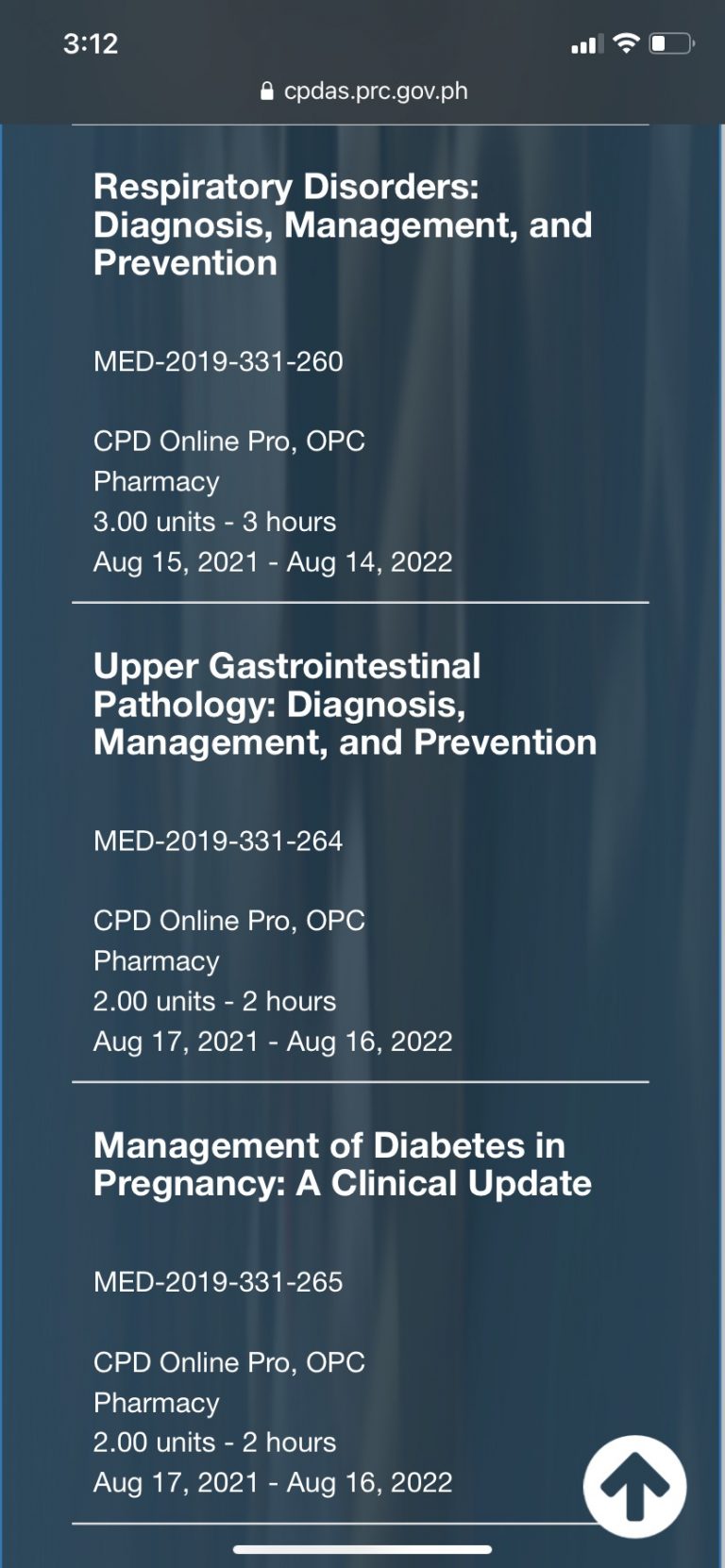Select course code MED-2019-331-264
This screenshot has height=1568, width=725.
coord(219,841)
